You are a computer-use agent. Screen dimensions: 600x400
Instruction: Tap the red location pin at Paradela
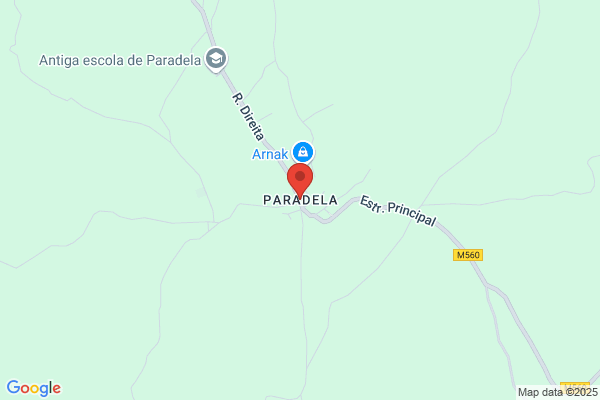(300, 180)
